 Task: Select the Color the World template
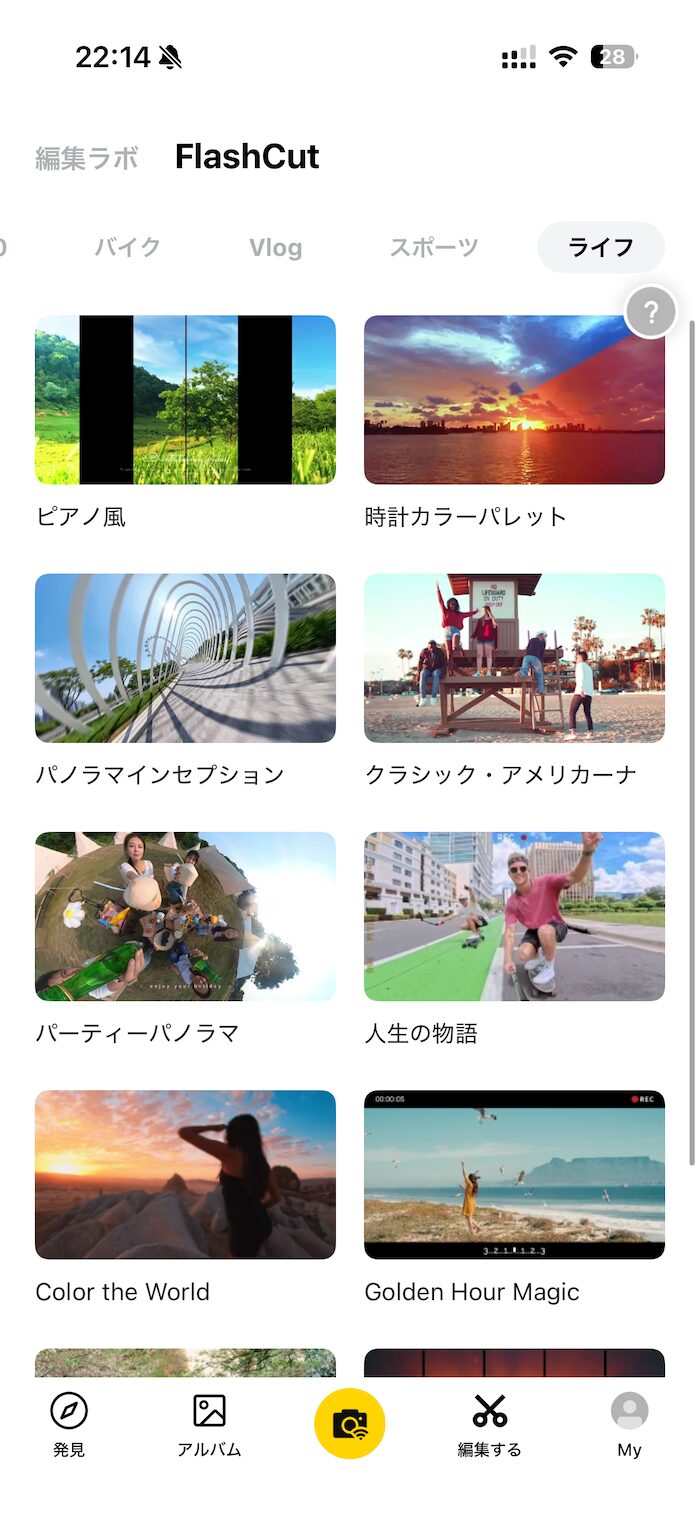[185, 1174]
